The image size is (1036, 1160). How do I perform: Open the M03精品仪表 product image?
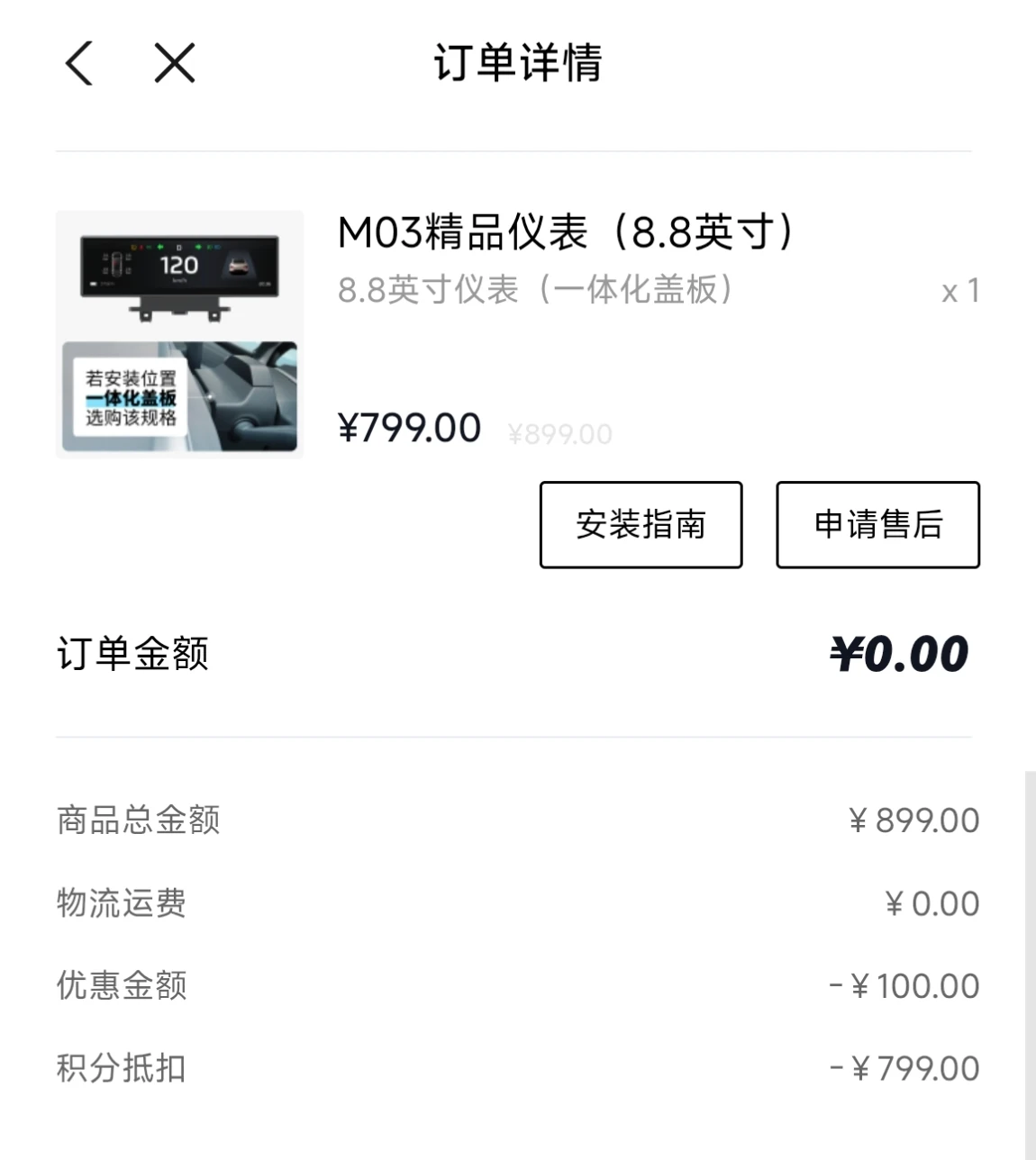[179, 334]
